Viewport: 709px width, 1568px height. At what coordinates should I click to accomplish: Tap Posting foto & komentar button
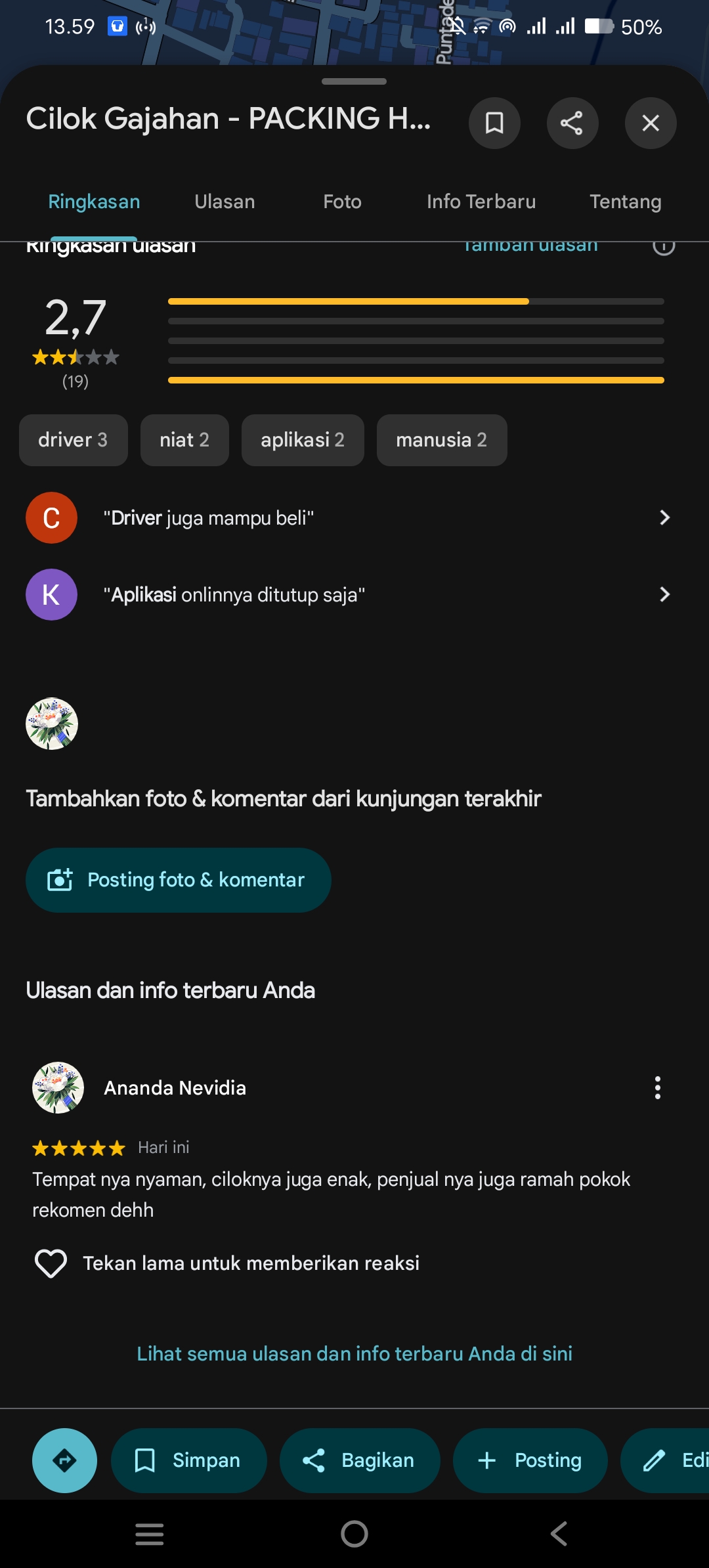[x=179, y=880]
